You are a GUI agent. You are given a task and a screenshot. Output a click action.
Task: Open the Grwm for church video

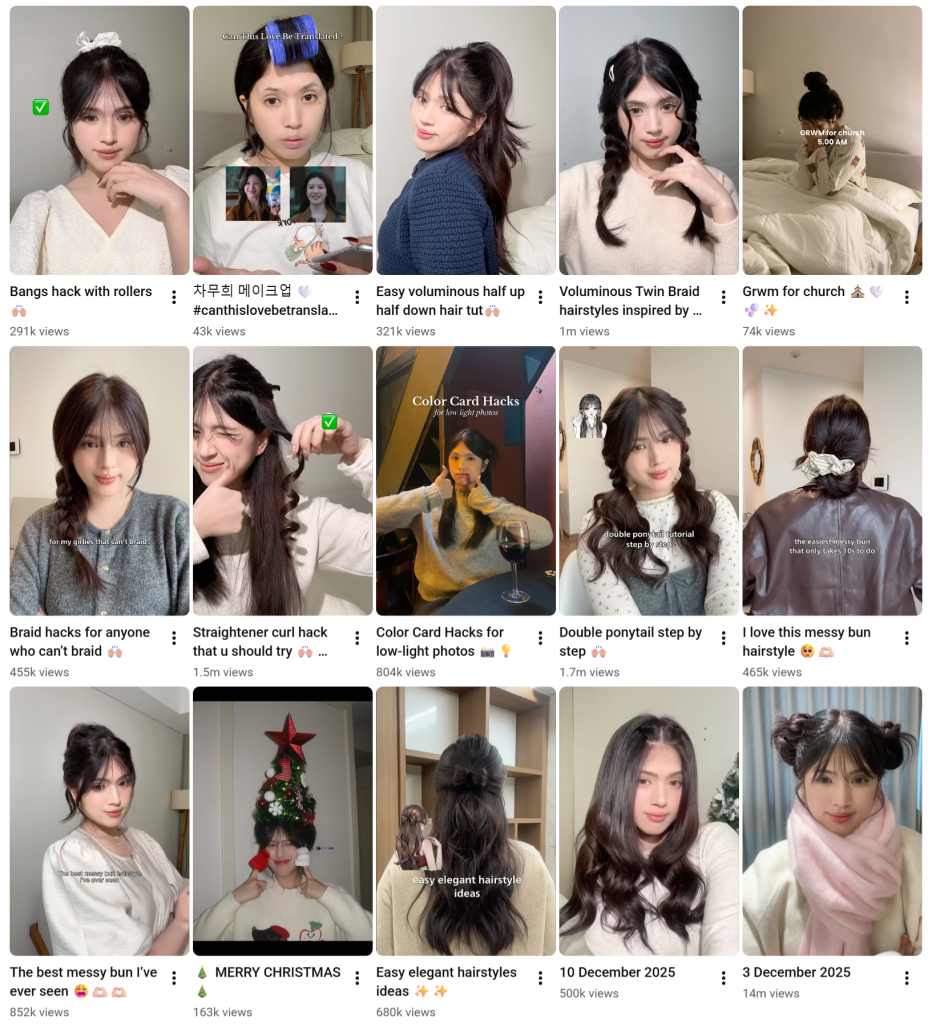pos(832,140)
